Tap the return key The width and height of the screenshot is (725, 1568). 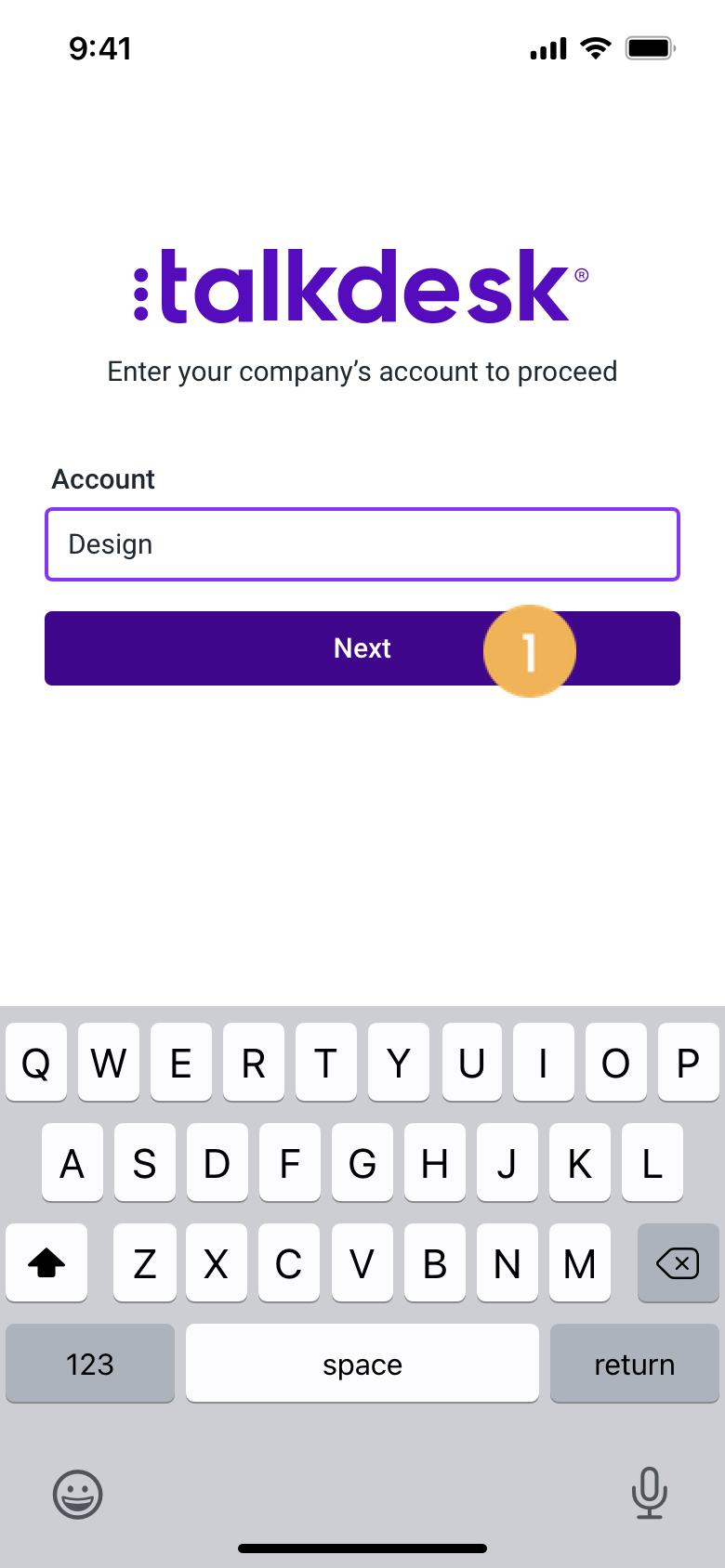[634, 1364]
